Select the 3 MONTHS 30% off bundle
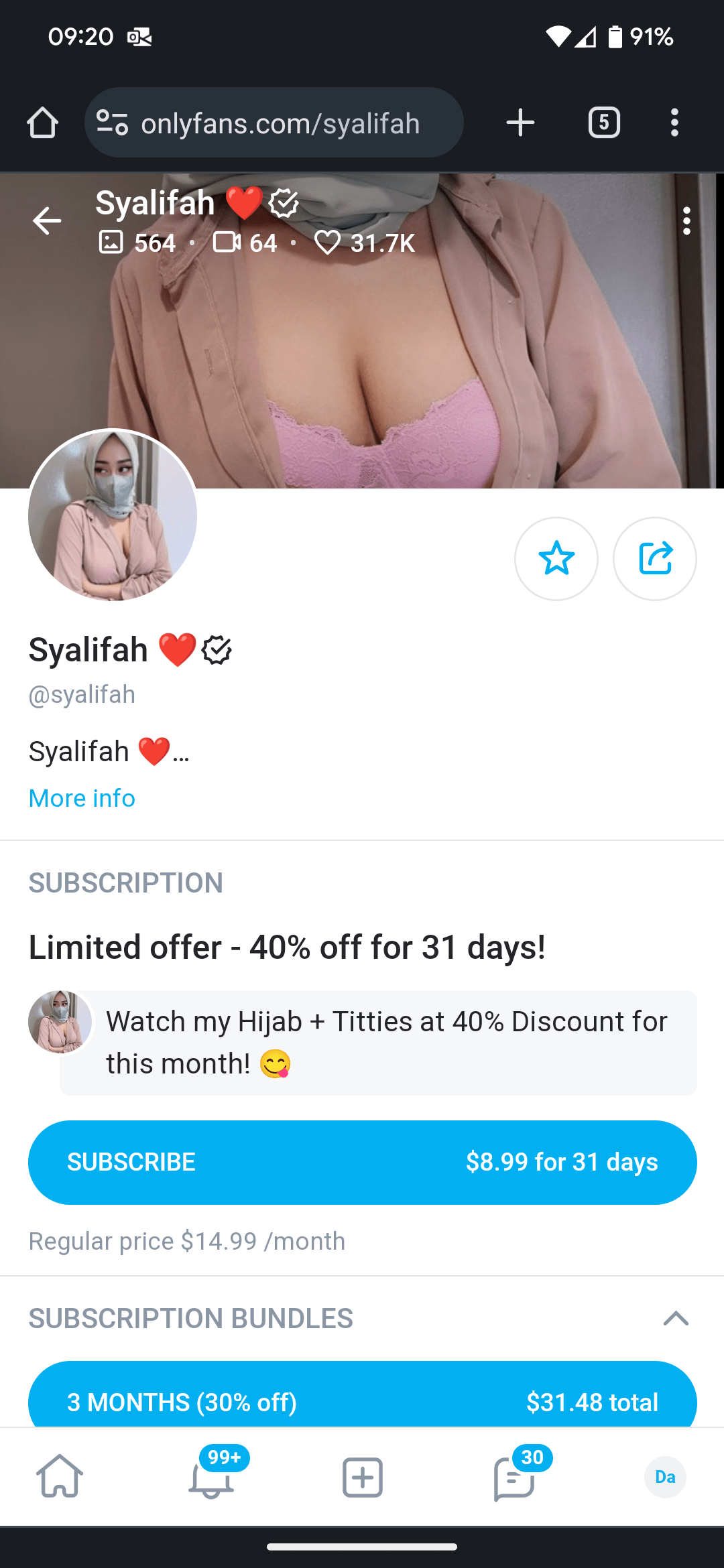The width and height of the screenshot is (724, 1568). 362,1400
